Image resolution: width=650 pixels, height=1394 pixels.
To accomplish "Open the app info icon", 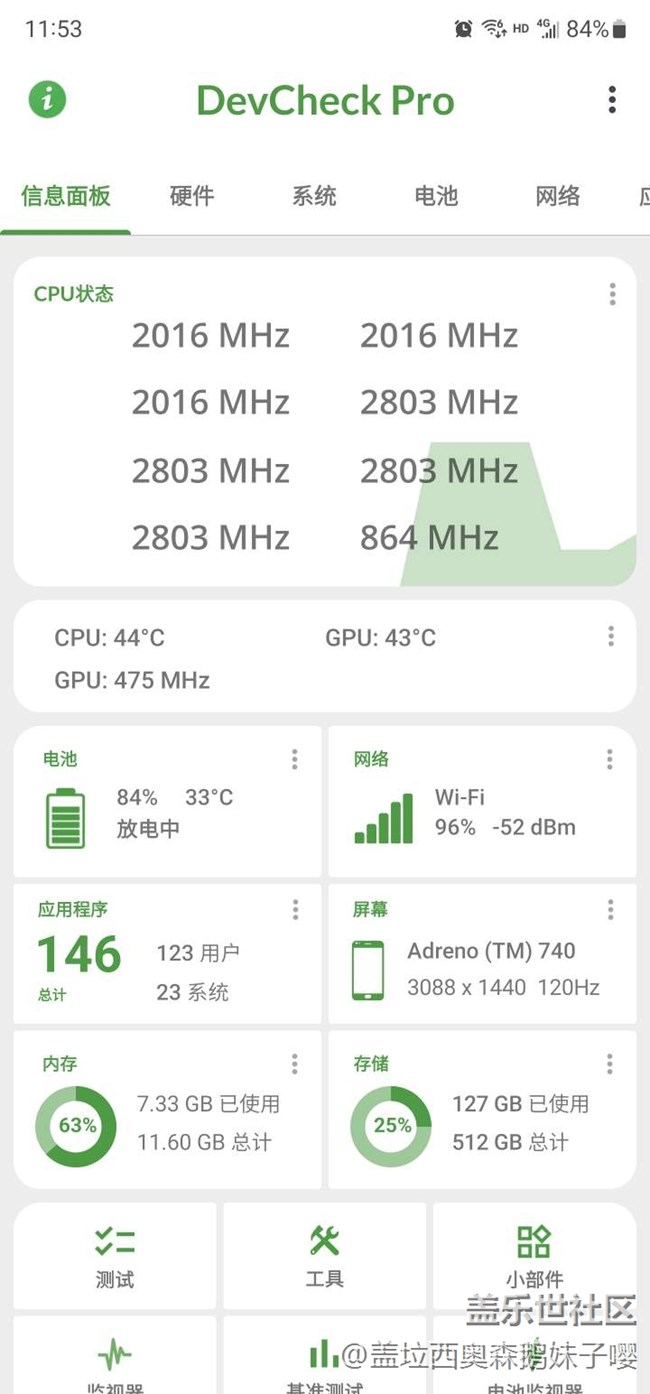I will pyautogui.click(x=47, y=99).
